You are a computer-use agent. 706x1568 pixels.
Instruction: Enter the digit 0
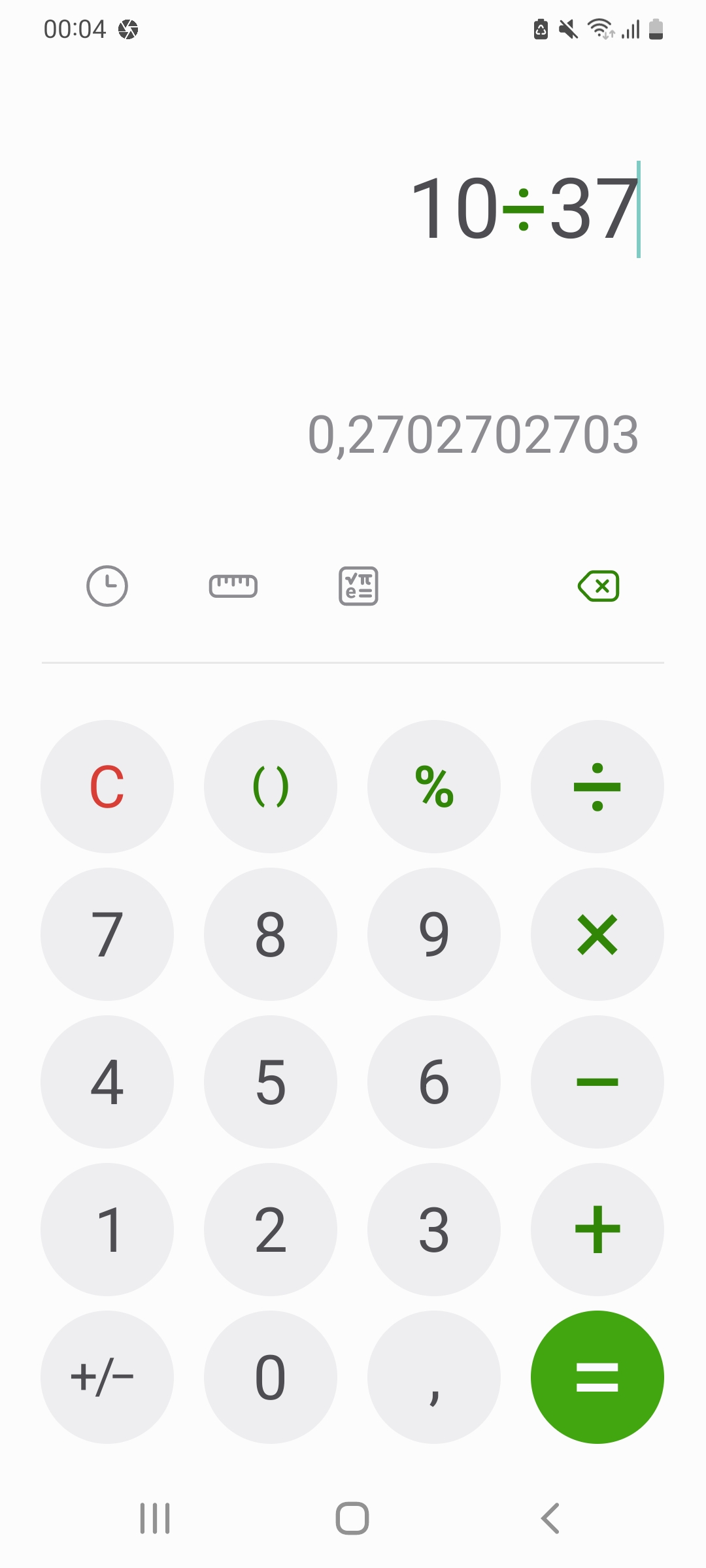271,1377
